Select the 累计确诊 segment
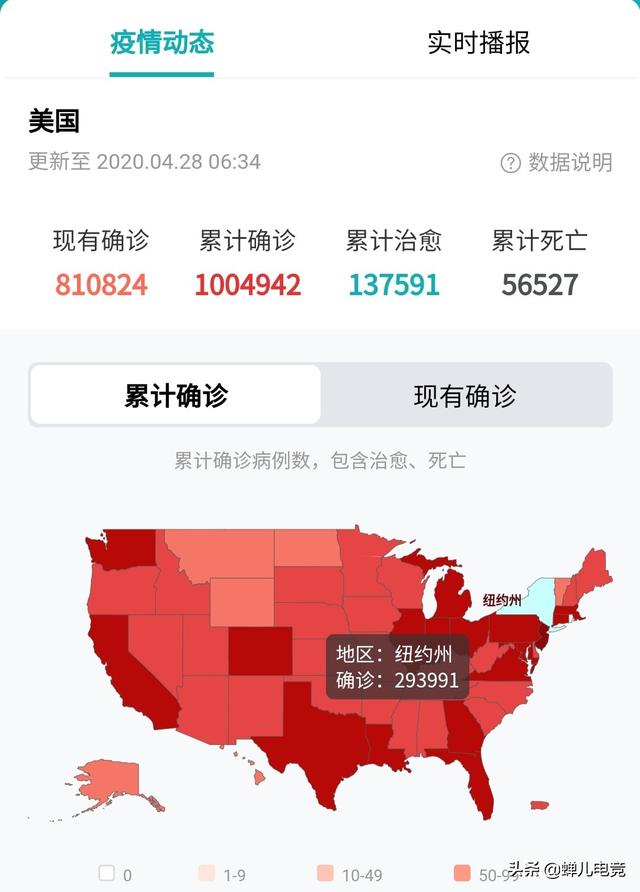 tap(176, 395)
